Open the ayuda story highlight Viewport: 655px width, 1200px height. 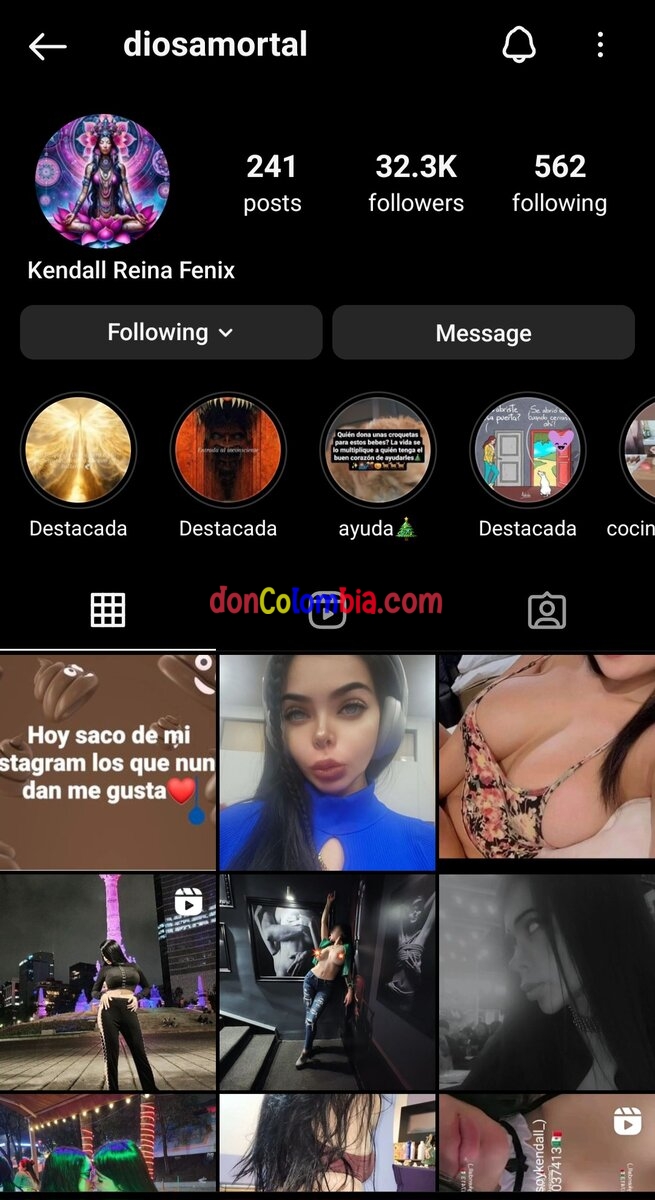pos(378,451)
